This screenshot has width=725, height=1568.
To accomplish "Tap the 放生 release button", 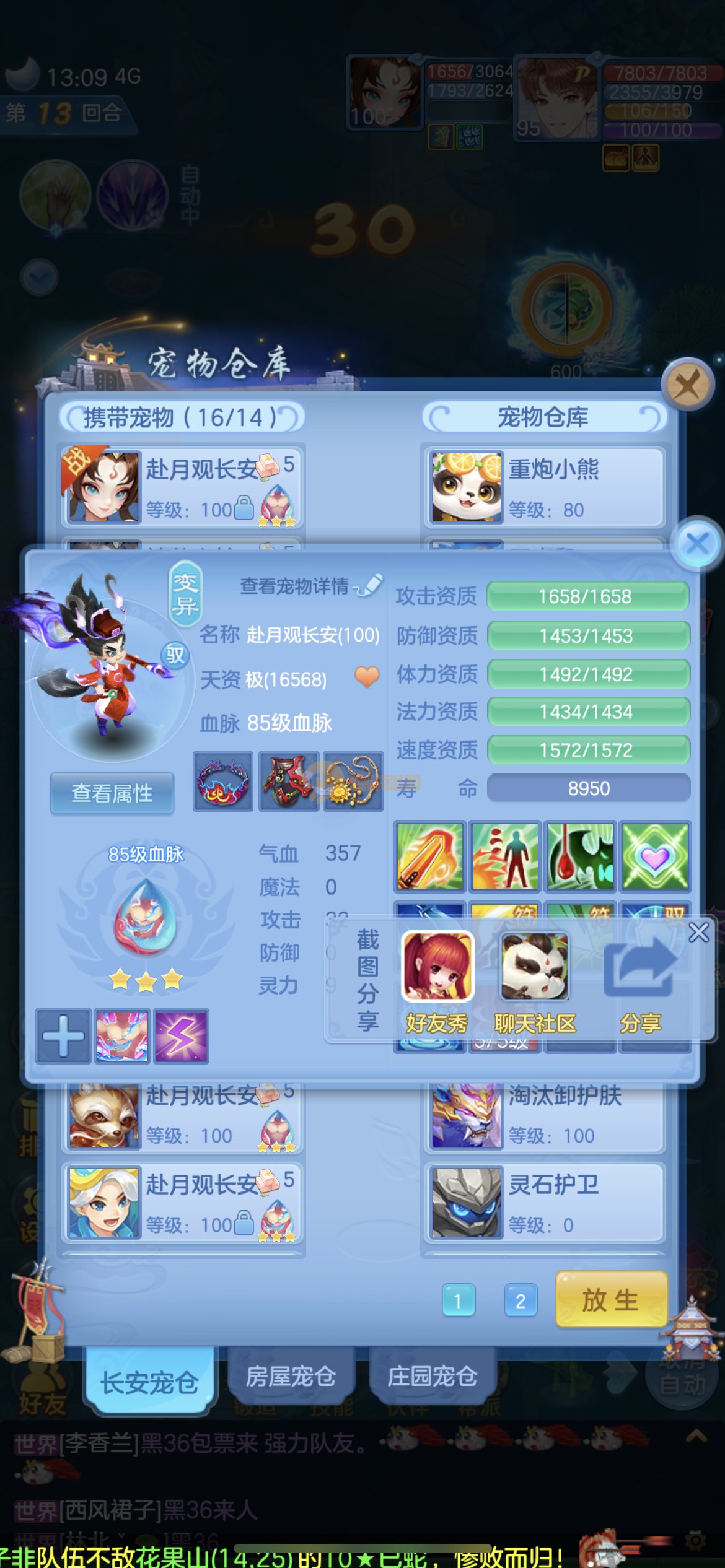I will coord(611,1300).
